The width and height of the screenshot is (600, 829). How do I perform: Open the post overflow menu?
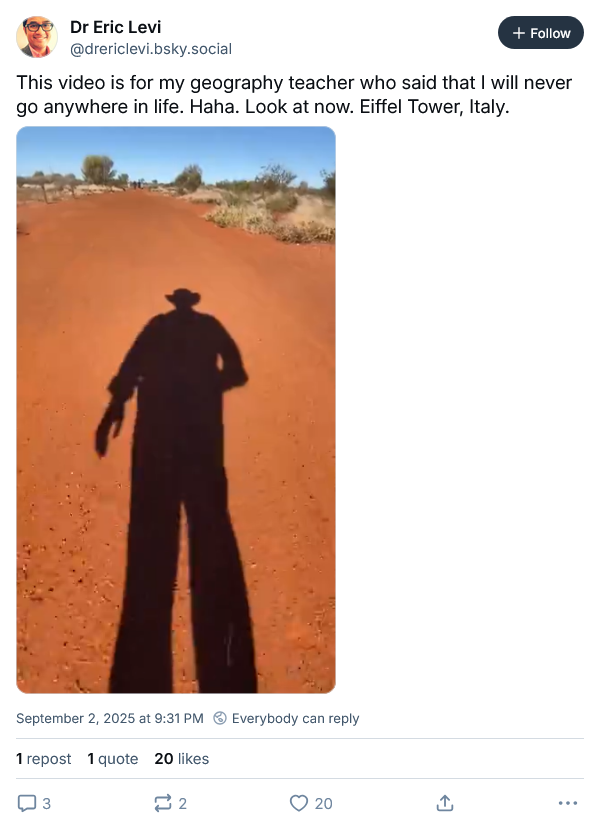click(x=568, y=803)
